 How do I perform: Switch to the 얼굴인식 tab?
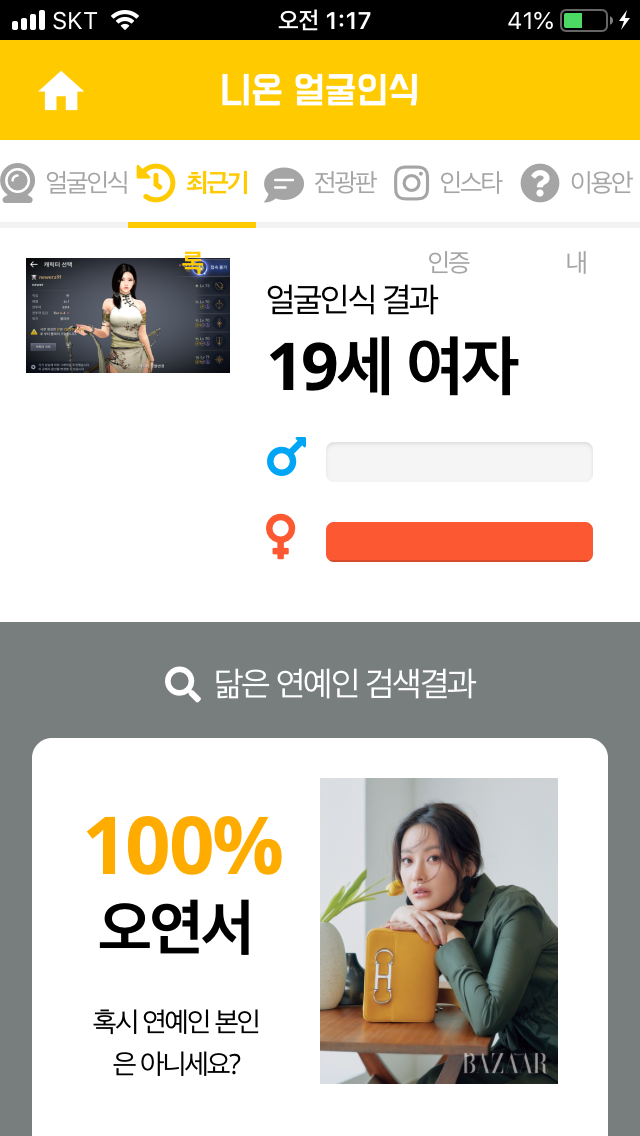point(64,183)
